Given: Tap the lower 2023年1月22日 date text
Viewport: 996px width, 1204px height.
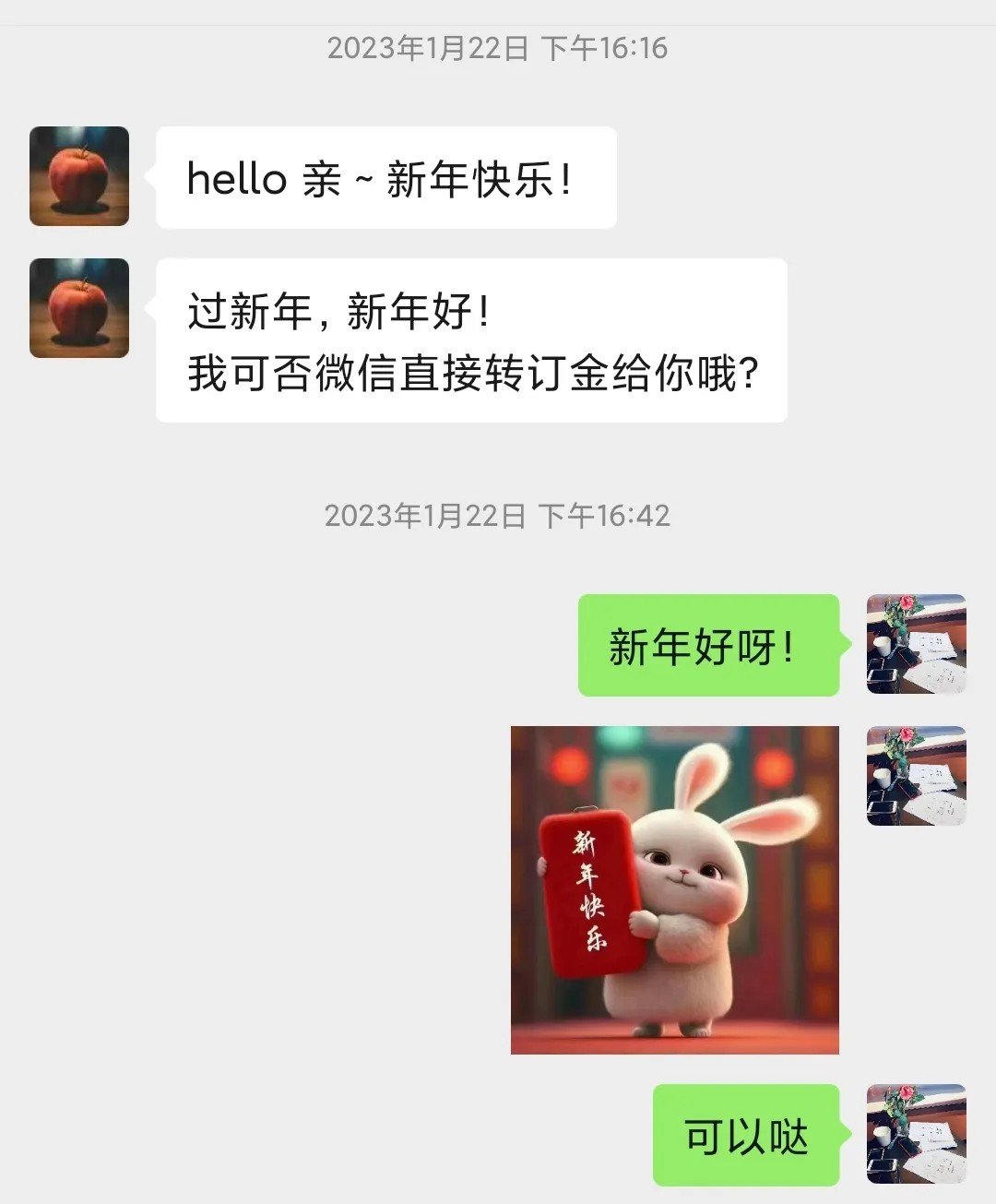Looking at the screenshot, I should [424, 518].
